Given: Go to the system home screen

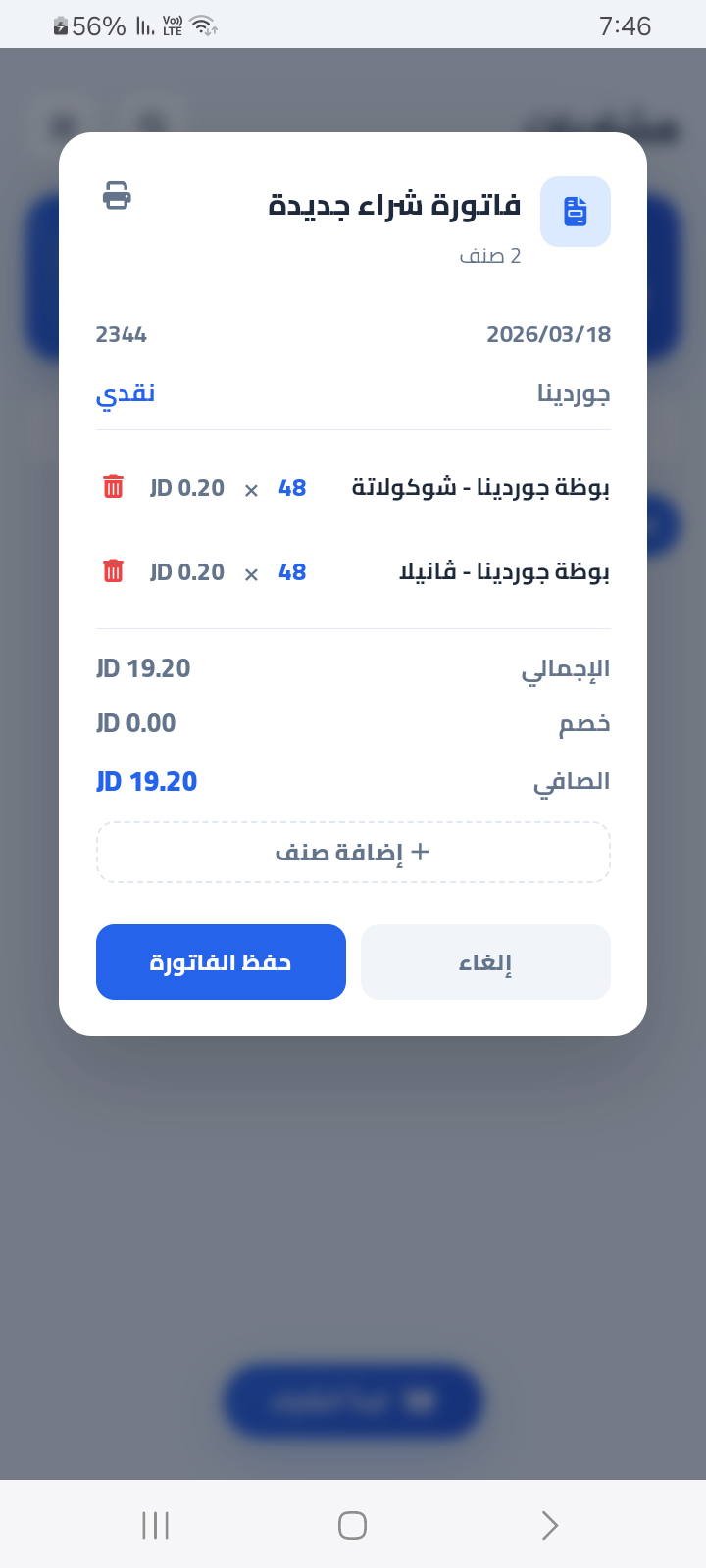Looking at the screenshot, I should click(x=352, y=1525).
